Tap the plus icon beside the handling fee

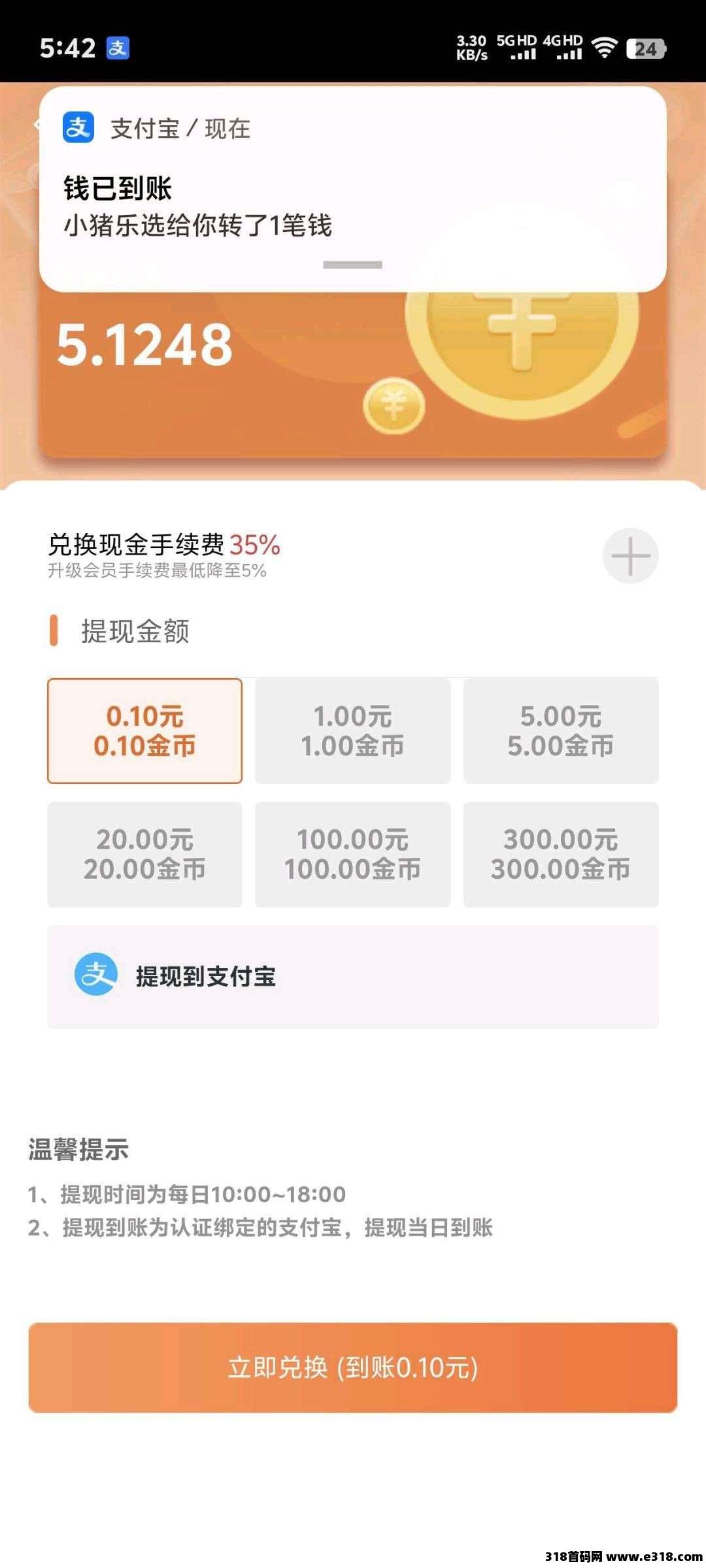630,556
